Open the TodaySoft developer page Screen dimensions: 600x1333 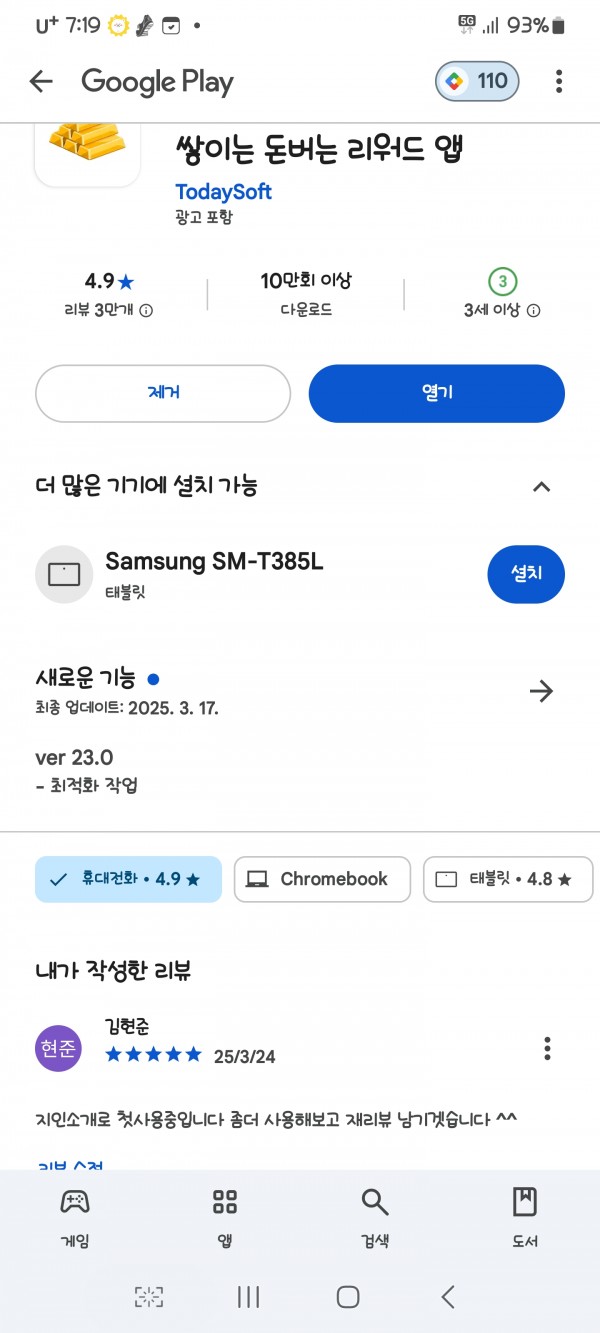coord(223,192)
